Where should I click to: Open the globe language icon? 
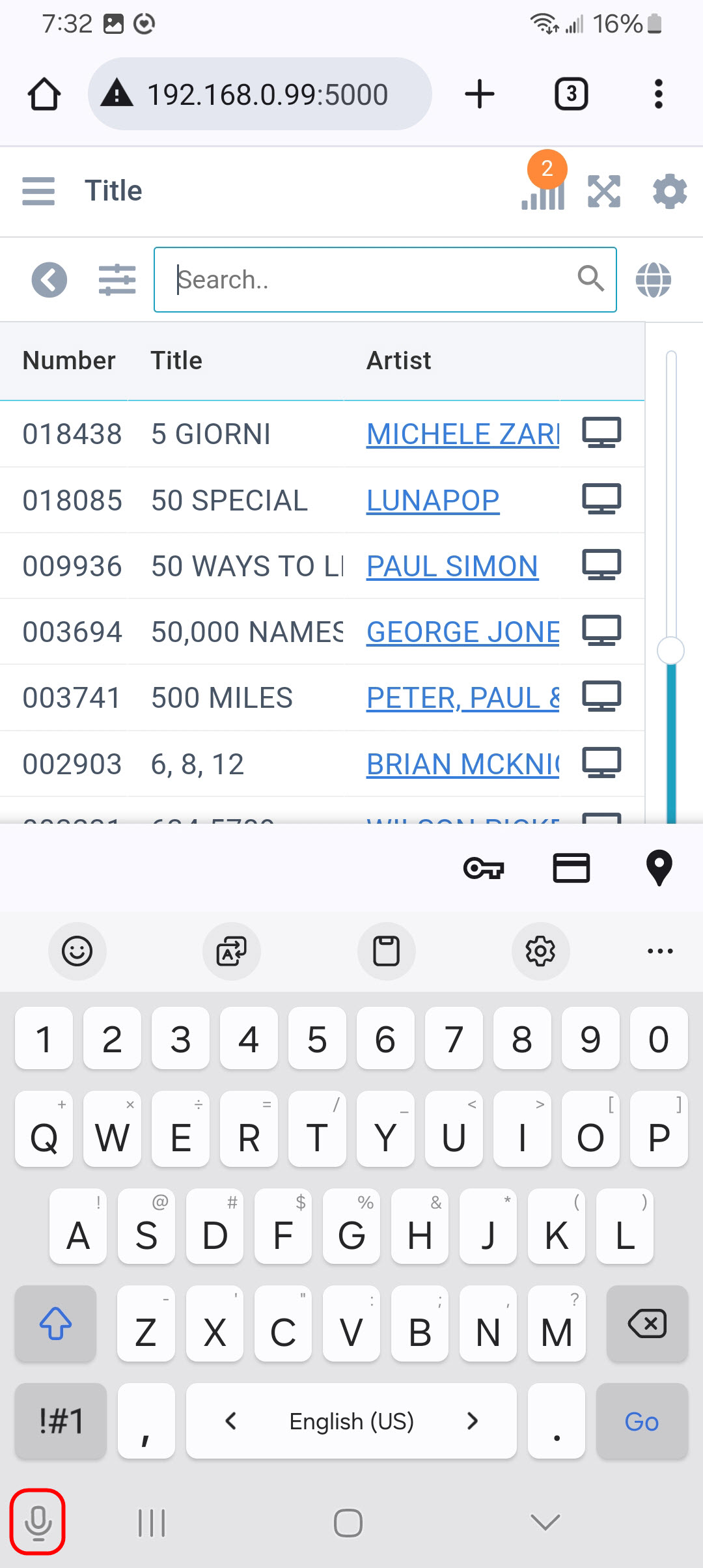pyautogui.click(x=654, y=280)
